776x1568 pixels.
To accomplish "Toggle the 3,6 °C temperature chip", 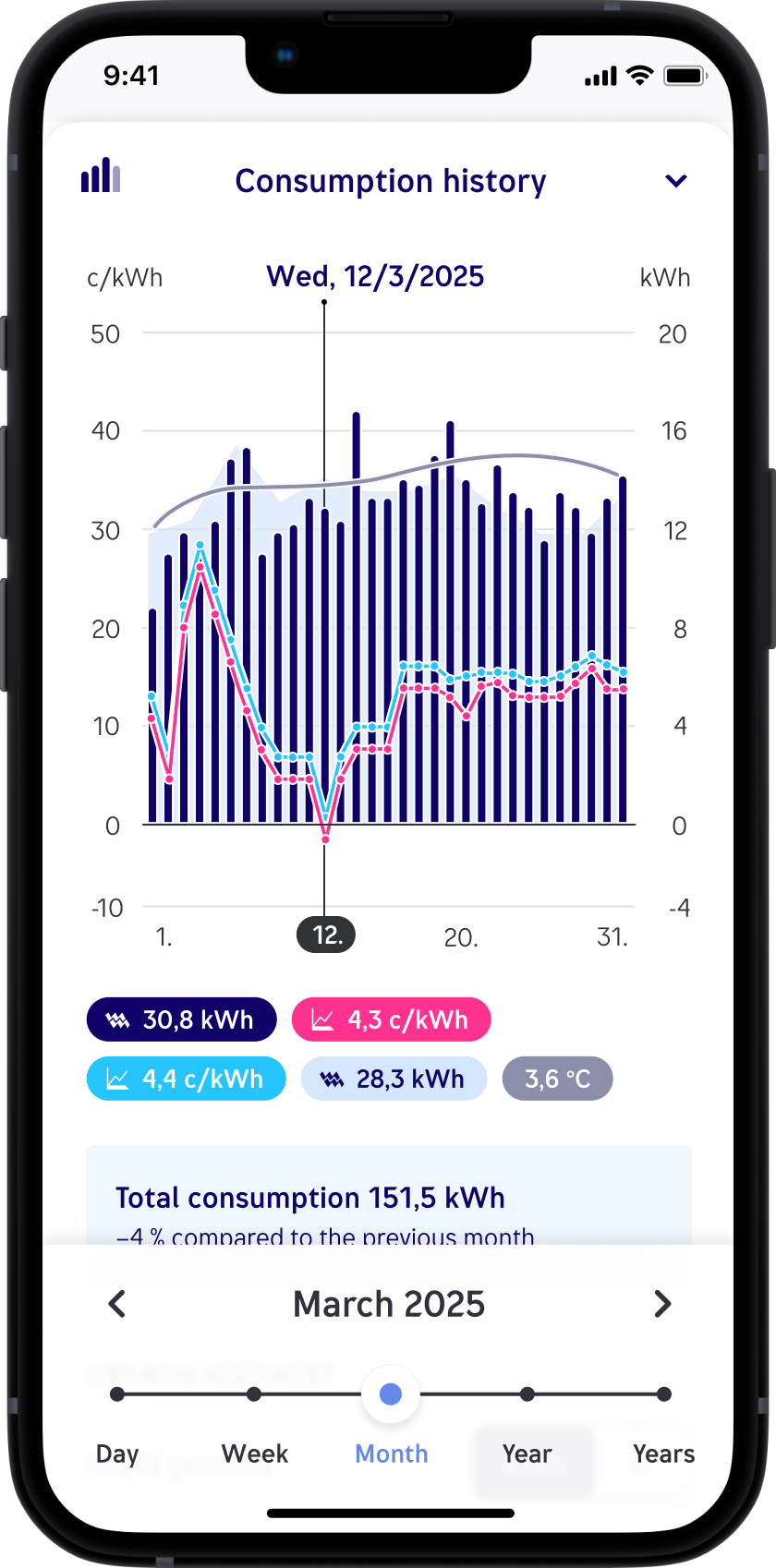I will (557, 1079).
